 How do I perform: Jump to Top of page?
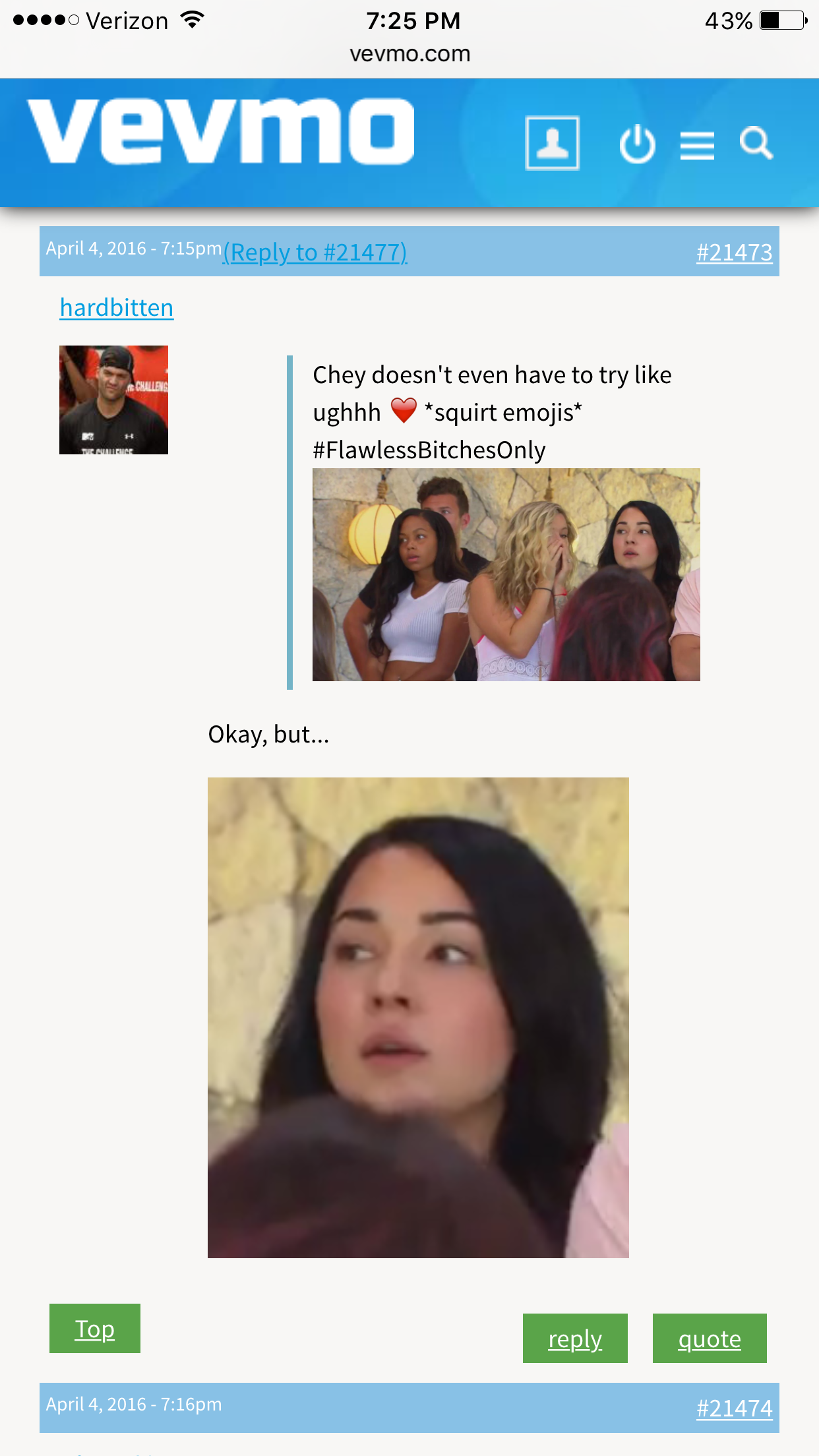[95, 1328]
